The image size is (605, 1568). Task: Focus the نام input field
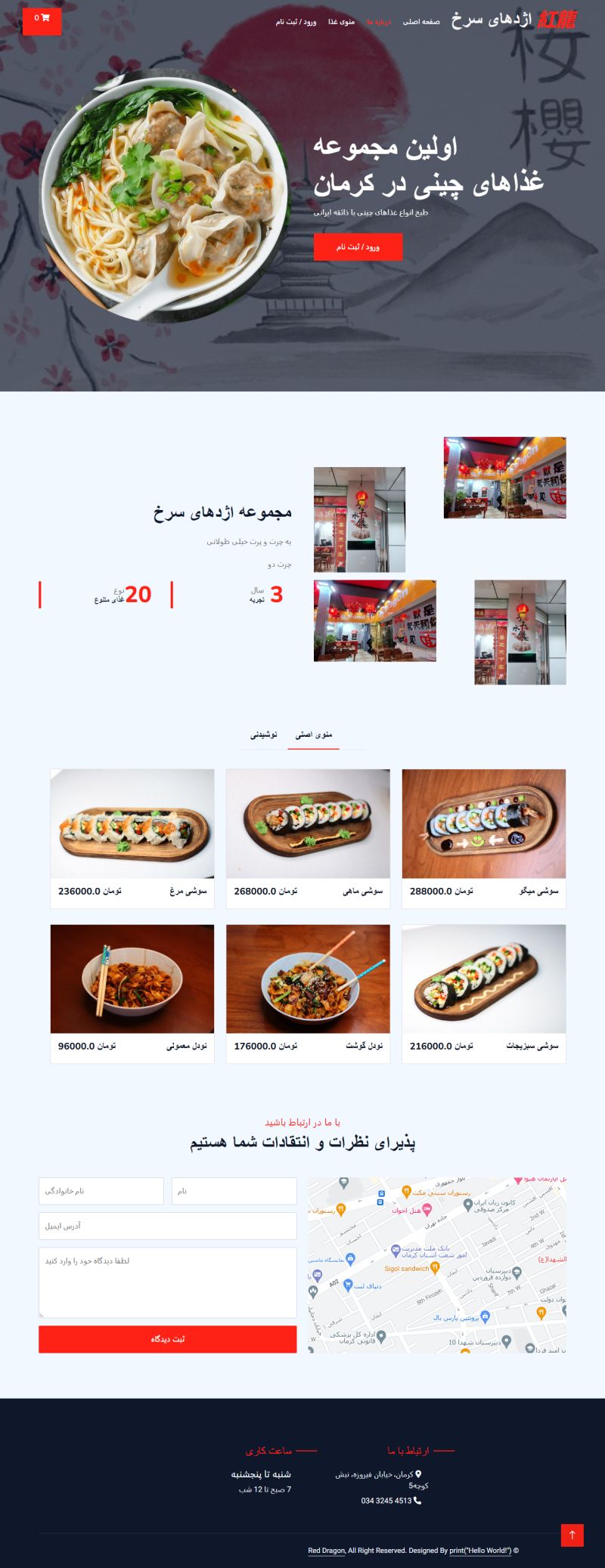pos(234,1191)
